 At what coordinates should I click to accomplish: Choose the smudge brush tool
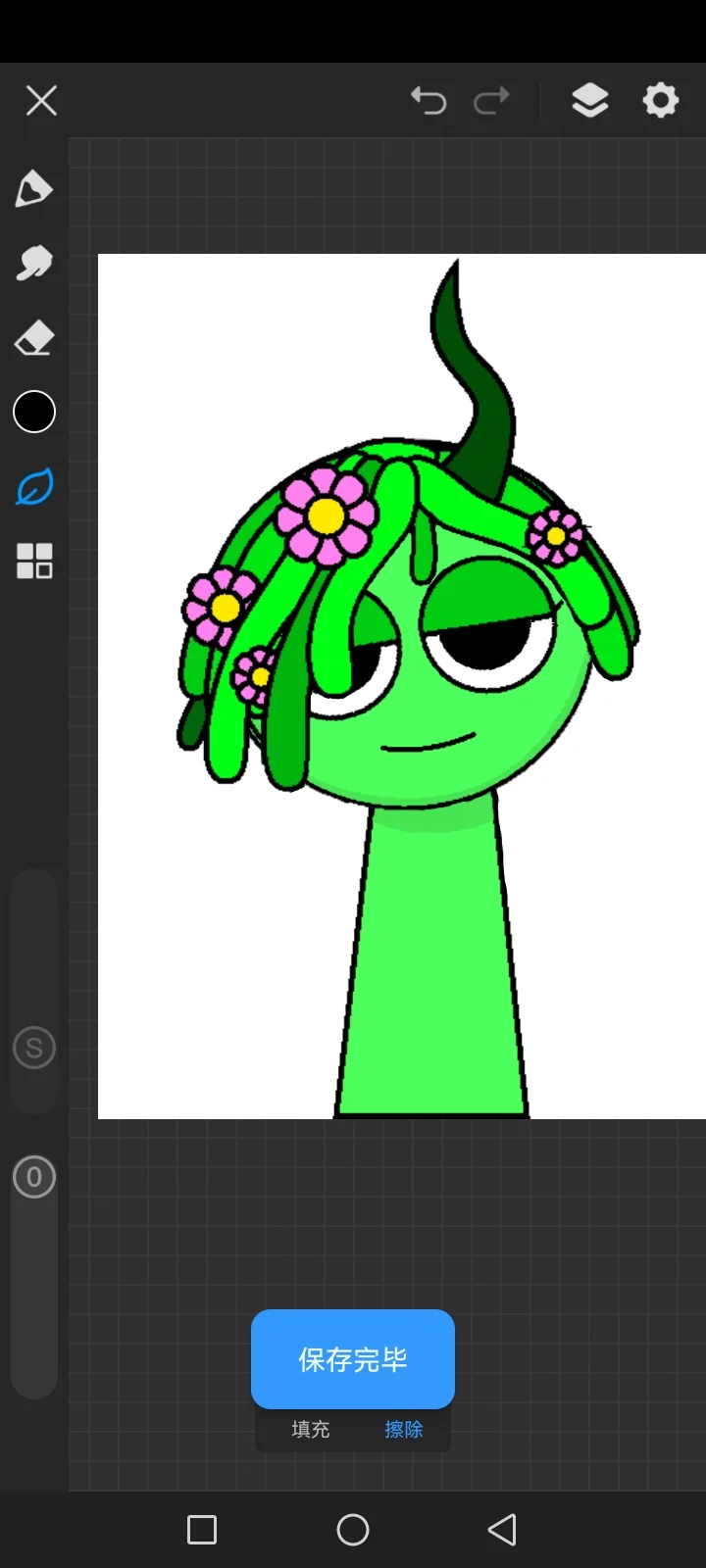tap(33, 263)
